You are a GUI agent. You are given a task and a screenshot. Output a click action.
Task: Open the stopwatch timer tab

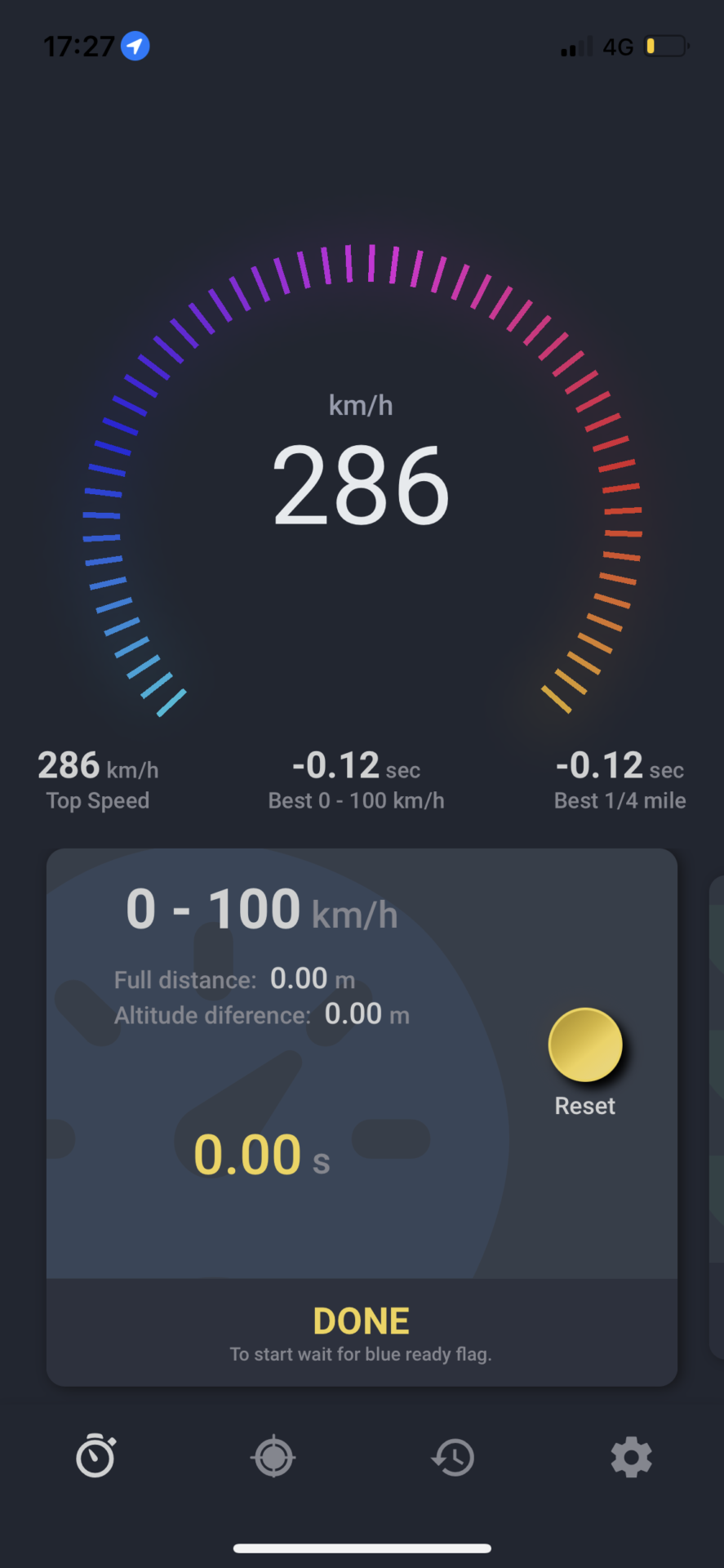pos(95,1455)
